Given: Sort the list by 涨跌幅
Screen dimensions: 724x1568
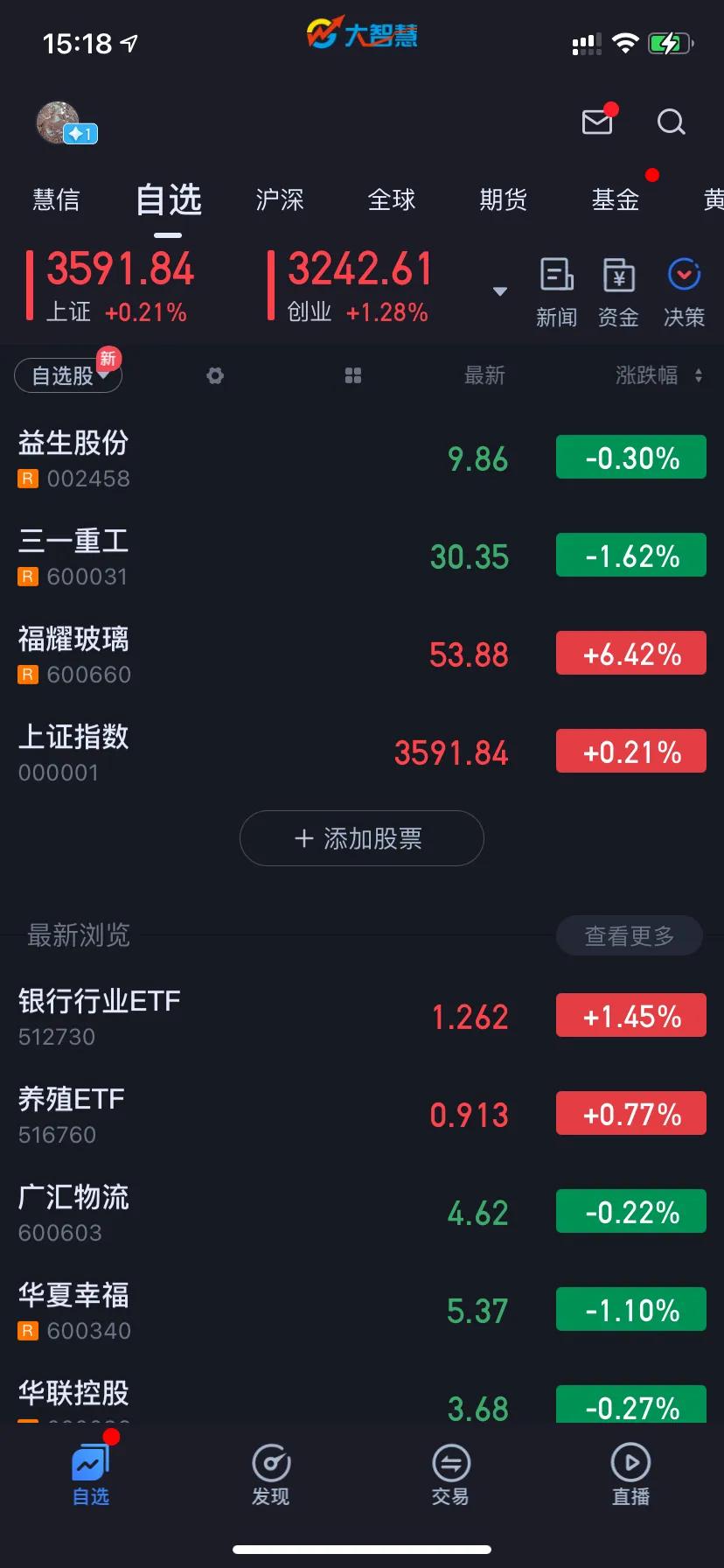Looking at the screenshot, I should pyautogui.click(x=658, y=375).
